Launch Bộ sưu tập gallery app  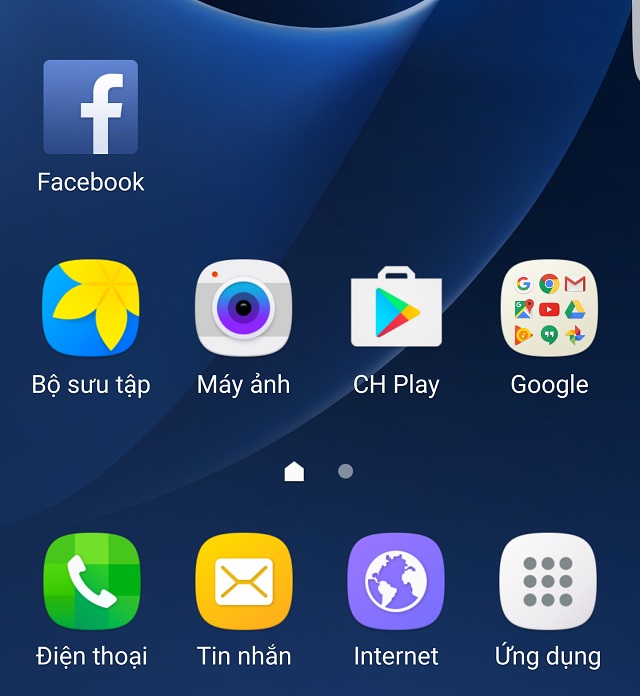tap(91, 308)
